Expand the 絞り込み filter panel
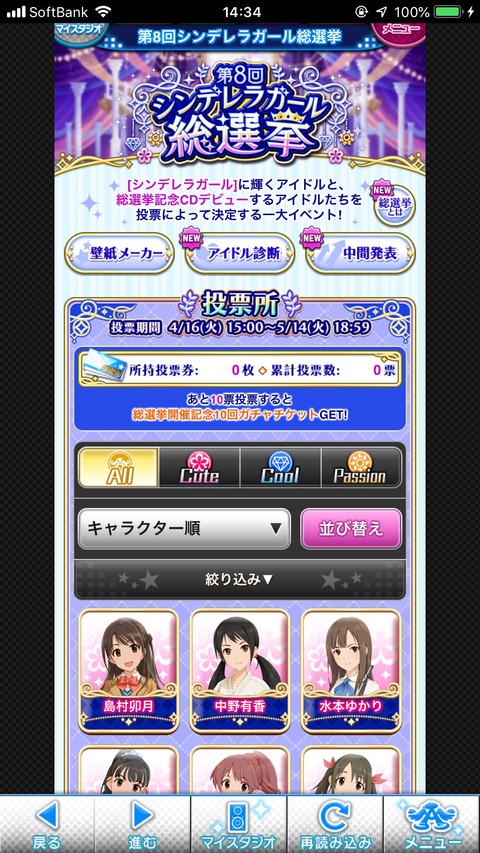480x853 pixels. click(x=239, y=580)
